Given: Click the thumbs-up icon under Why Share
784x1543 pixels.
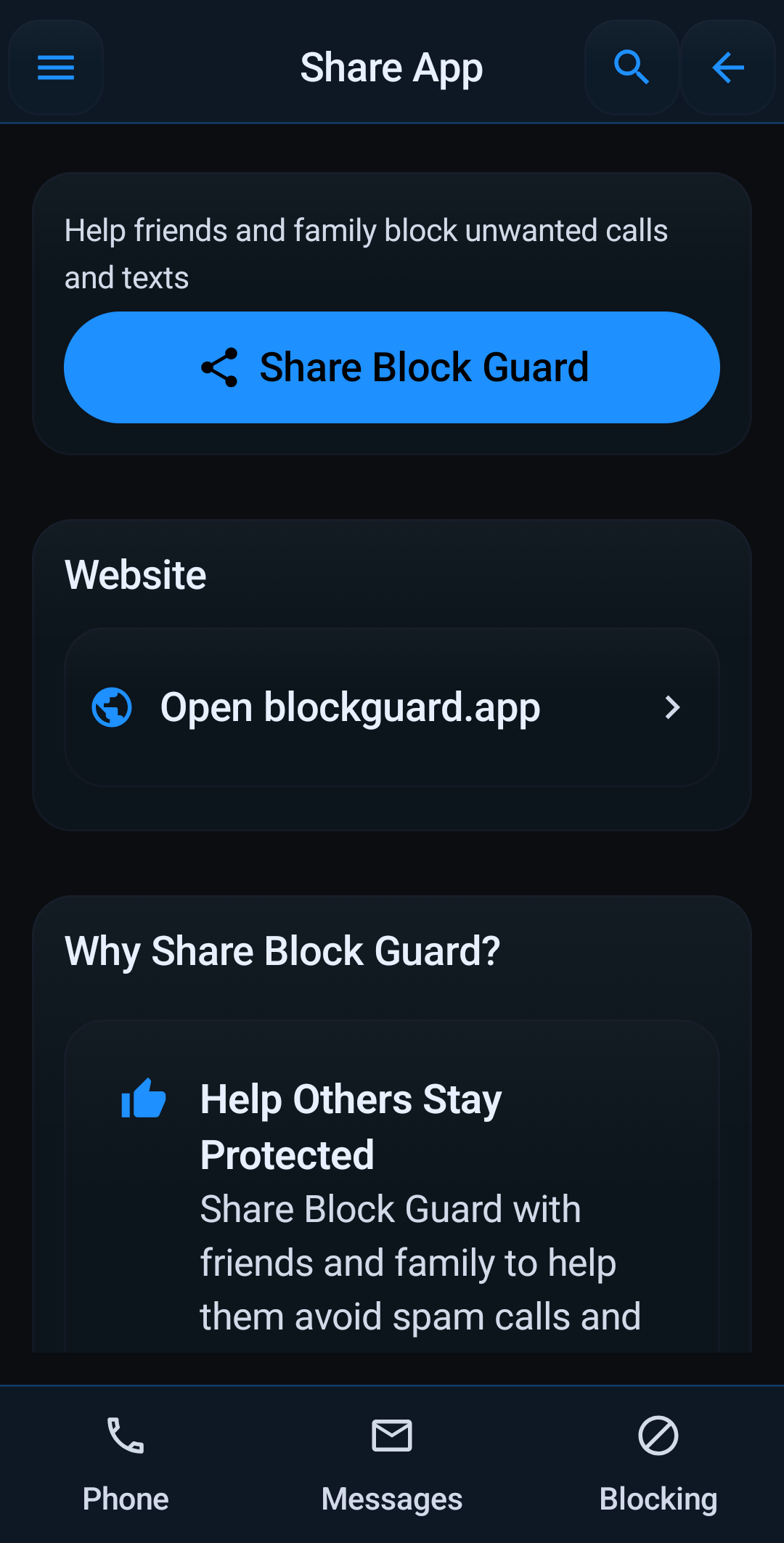Looking at the screenshot, I should pos(144,1098).
